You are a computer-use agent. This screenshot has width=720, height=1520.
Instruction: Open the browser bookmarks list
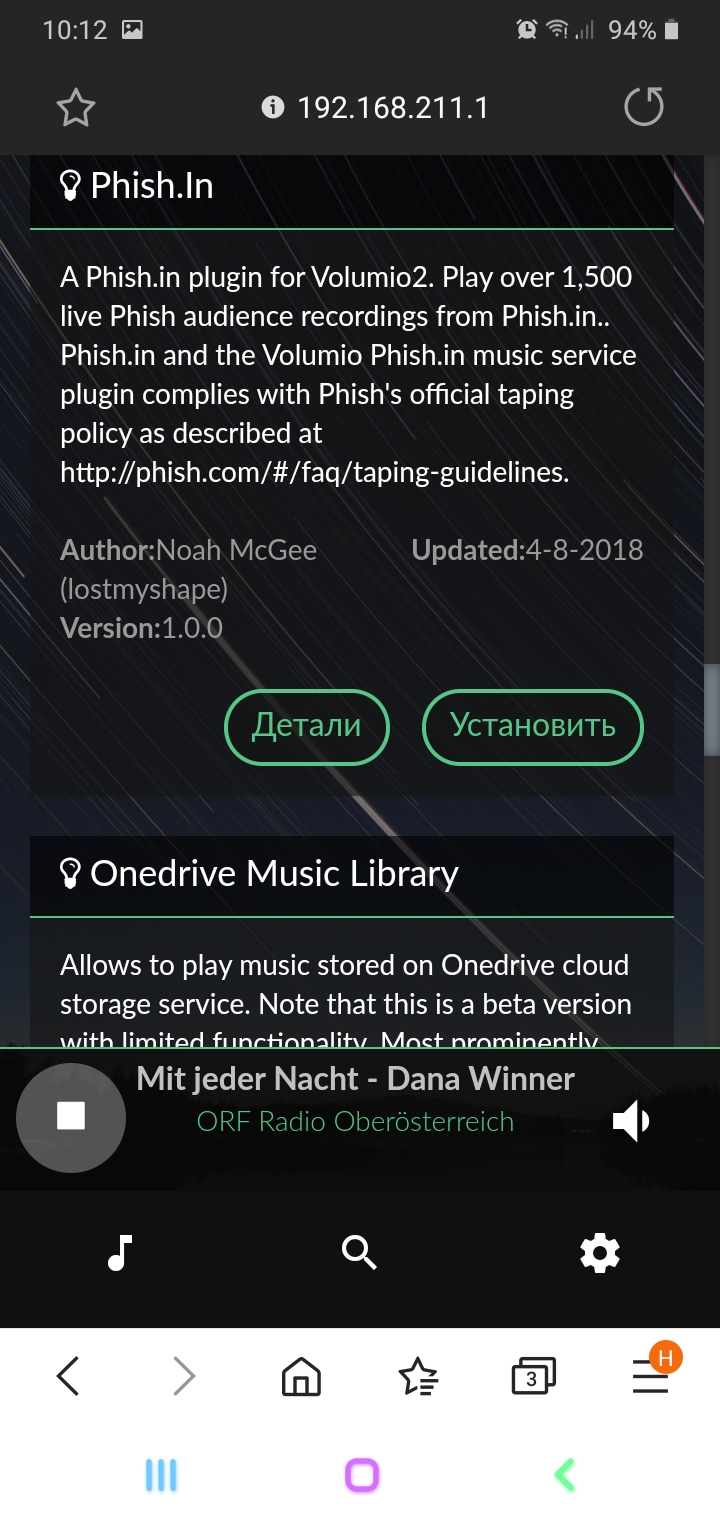pyautogui.click(x=418, y=1377)
